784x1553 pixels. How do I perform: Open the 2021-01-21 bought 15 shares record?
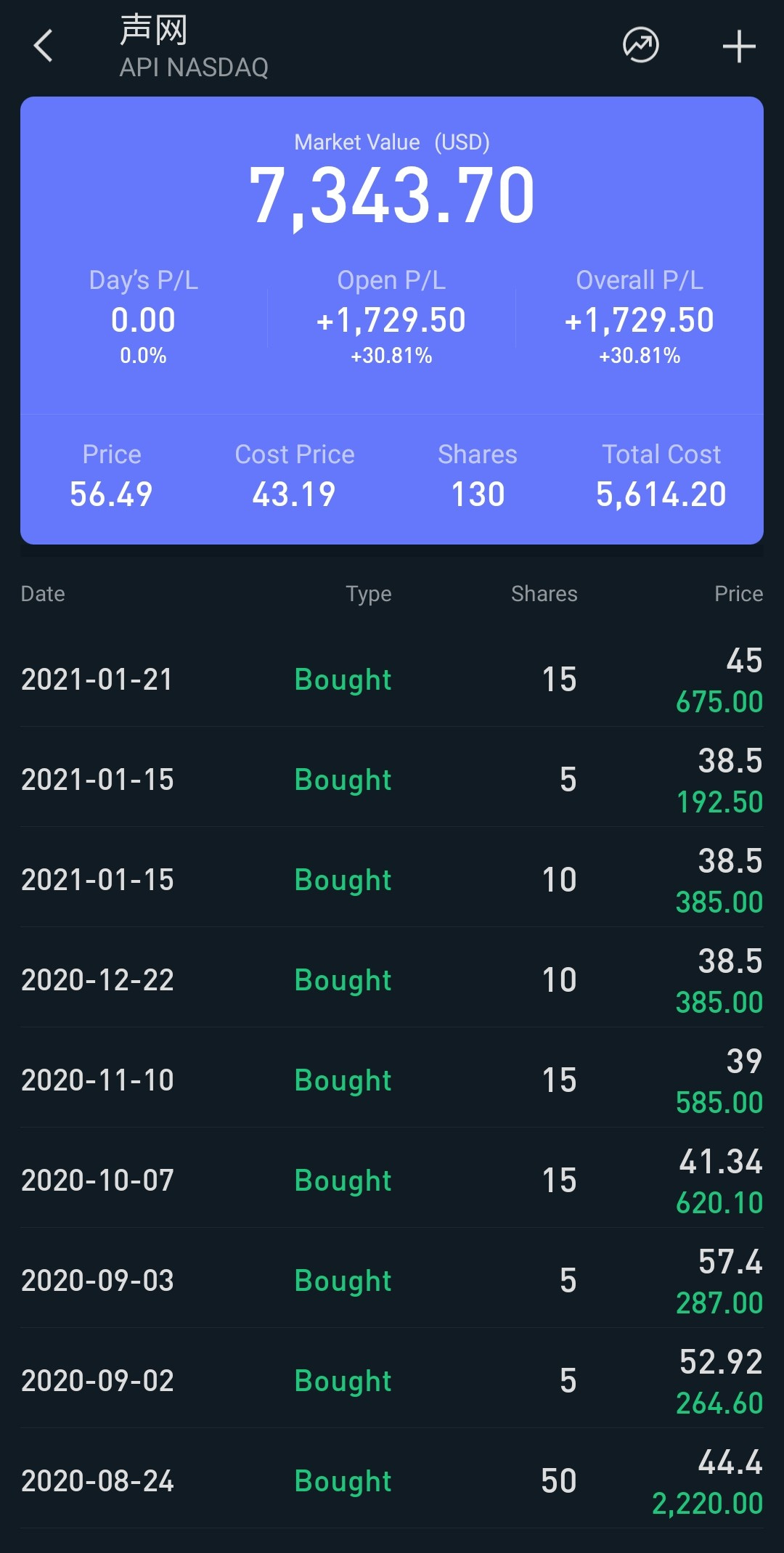click(x=392, y=680)
